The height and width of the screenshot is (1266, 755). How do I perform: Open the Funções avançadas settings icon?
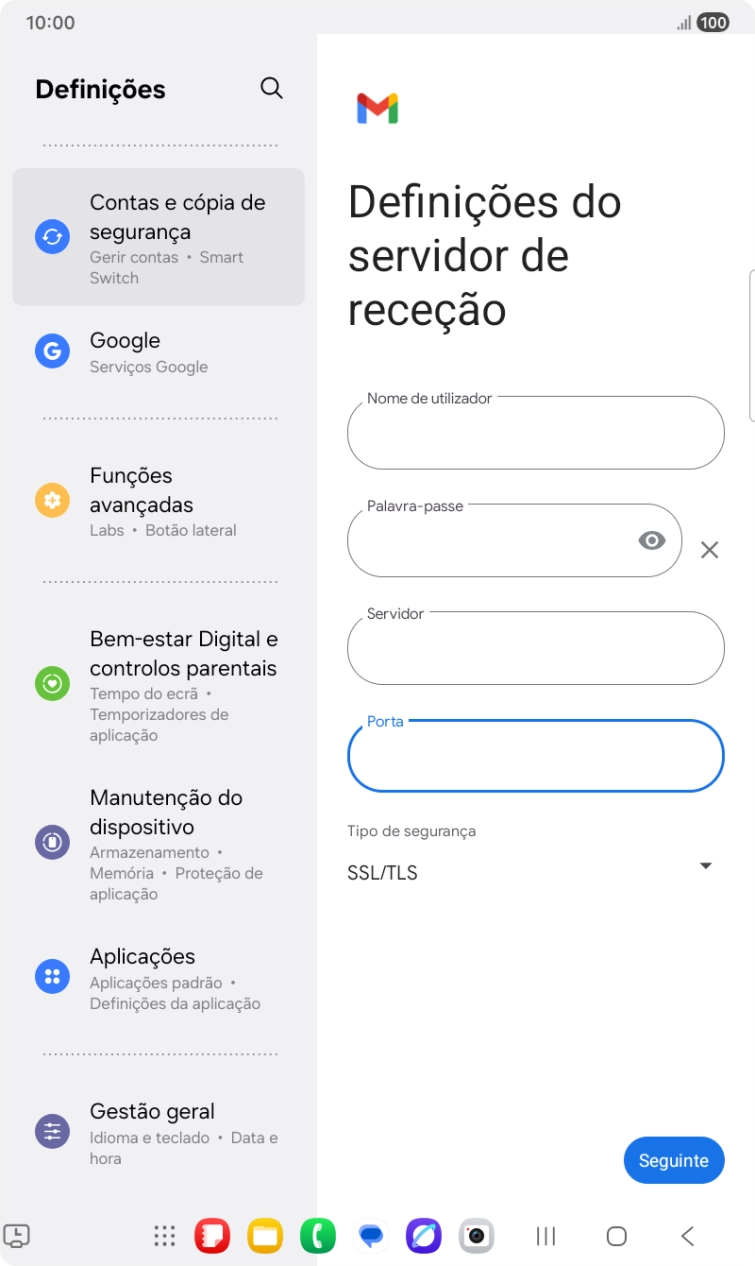click(x=52, y=500)
